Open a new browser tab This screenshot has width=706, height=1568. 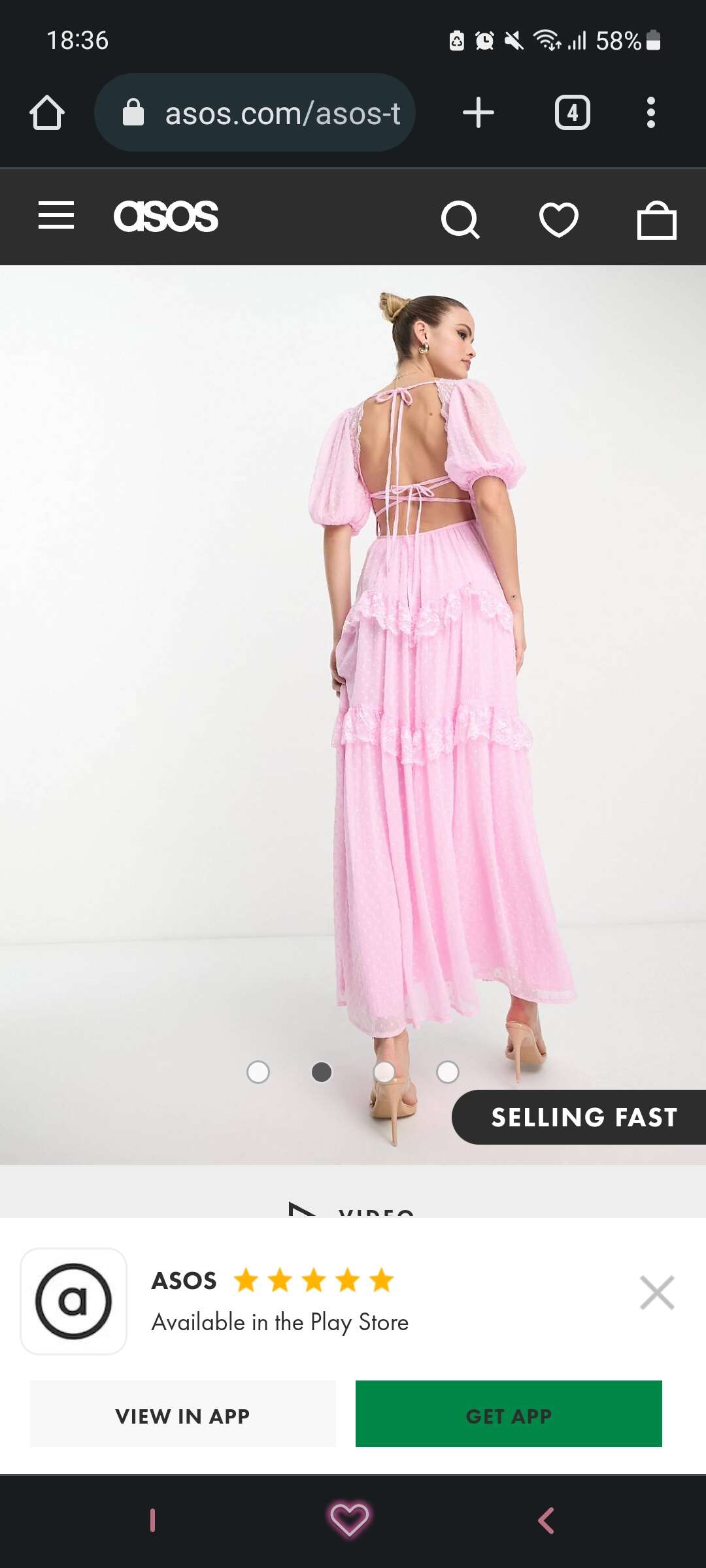point(479,112)
